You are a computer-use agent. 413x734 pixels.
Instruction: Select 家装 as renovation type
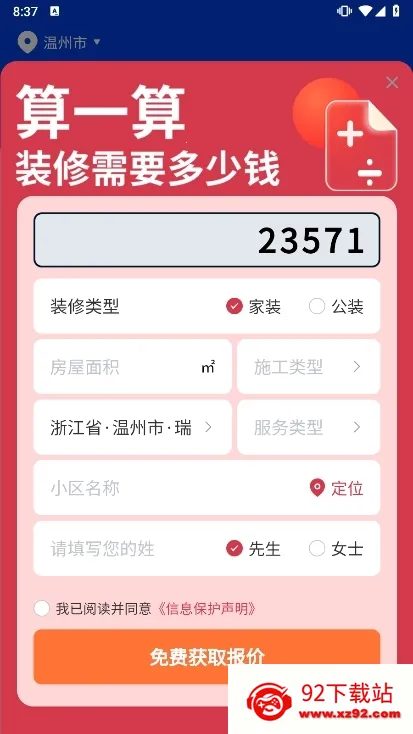click(x=253, y=307)
